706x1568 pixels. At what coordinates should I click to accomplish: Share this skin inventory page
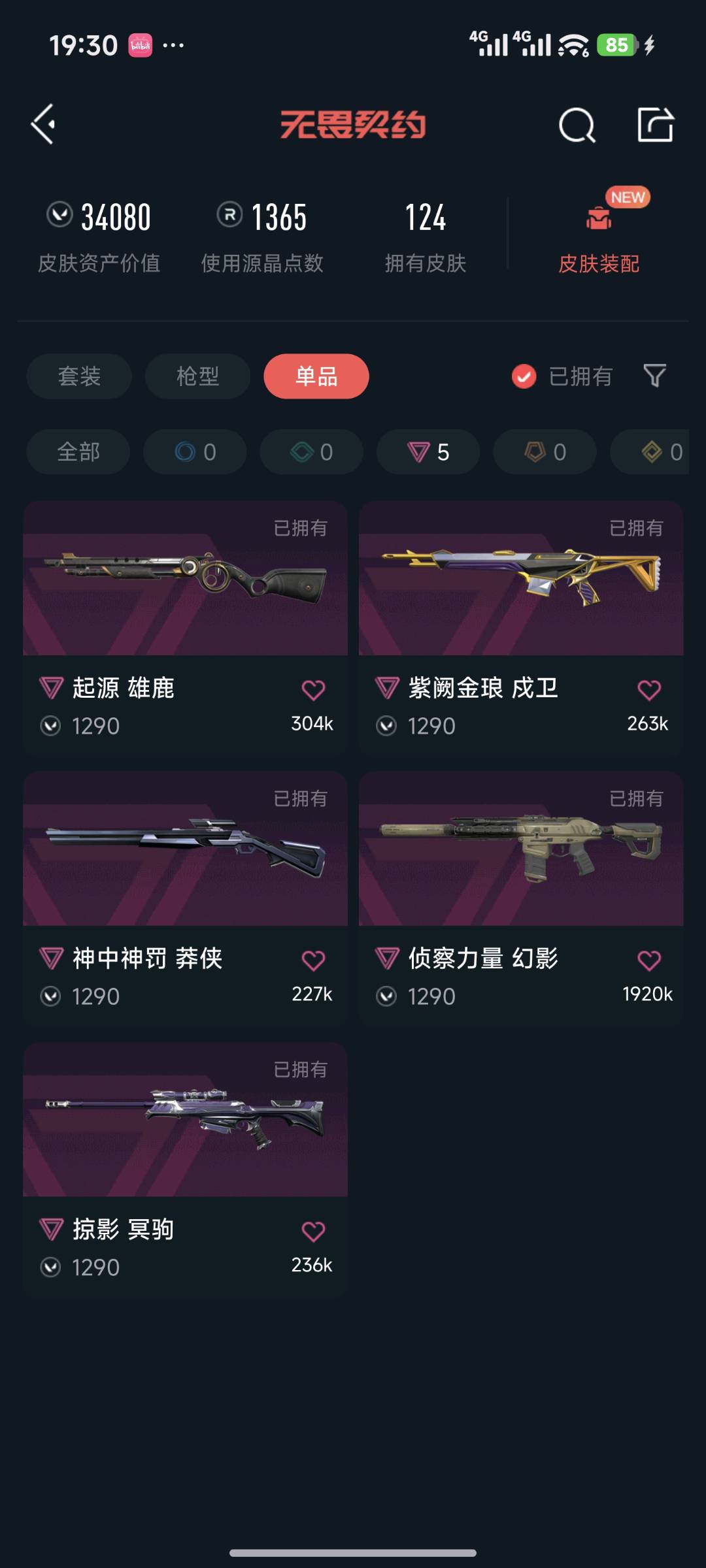point(655,124)
